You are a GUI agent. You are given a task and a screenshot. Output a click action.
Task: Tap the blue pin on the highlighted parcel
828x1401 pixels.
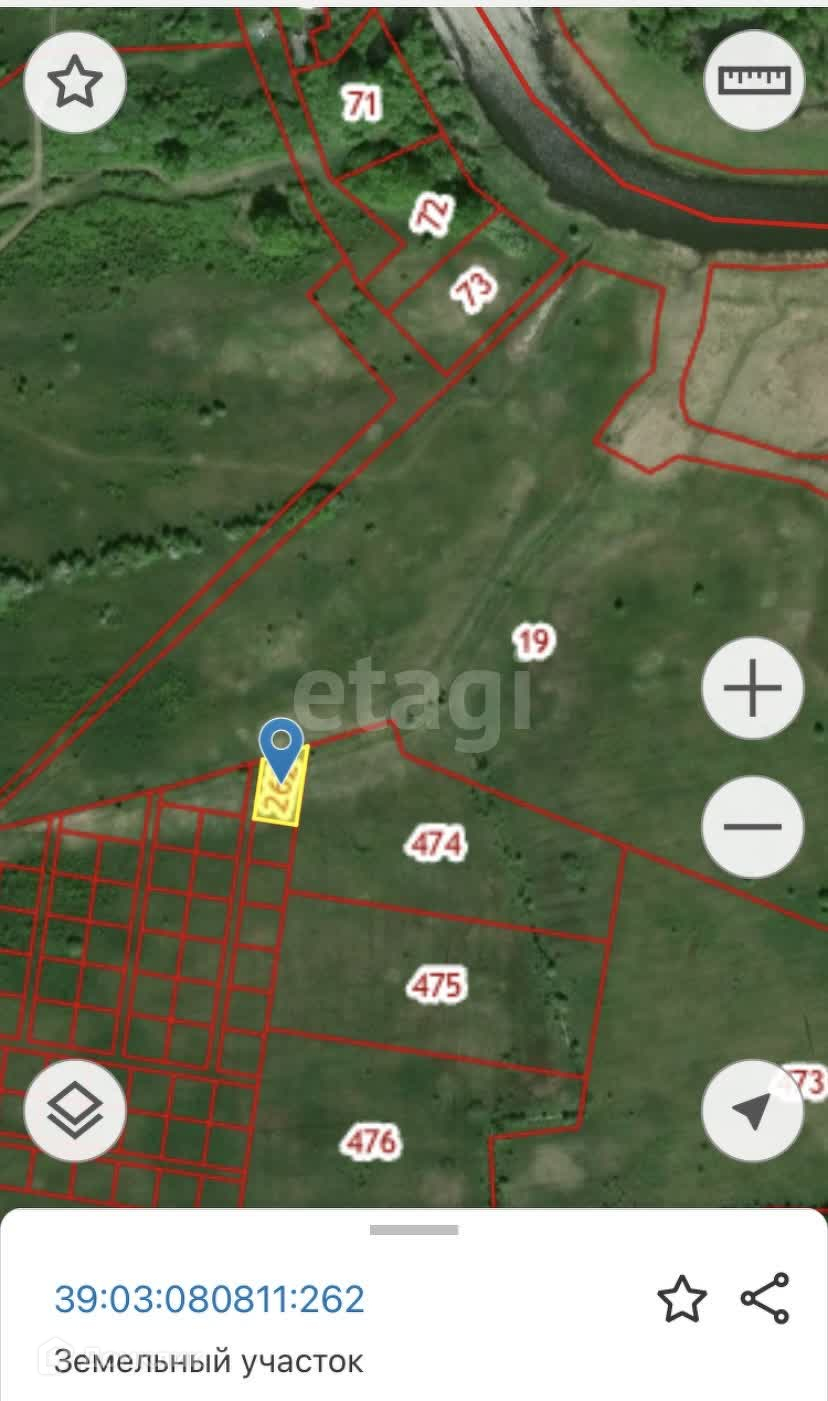[x=282, y=747]
